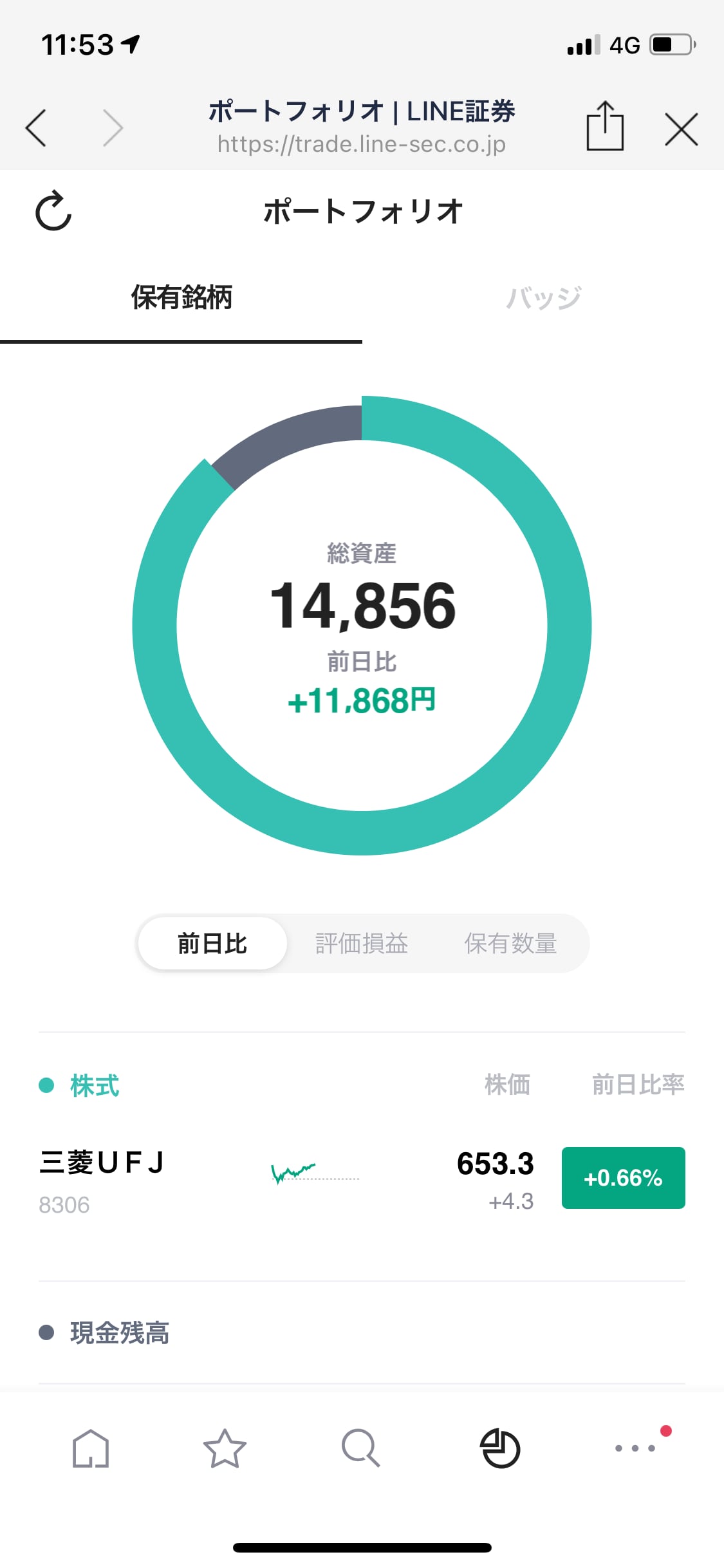Screen dimensions: 724x1568
Task: Switch to the バッジ tab
Action: 543,297
